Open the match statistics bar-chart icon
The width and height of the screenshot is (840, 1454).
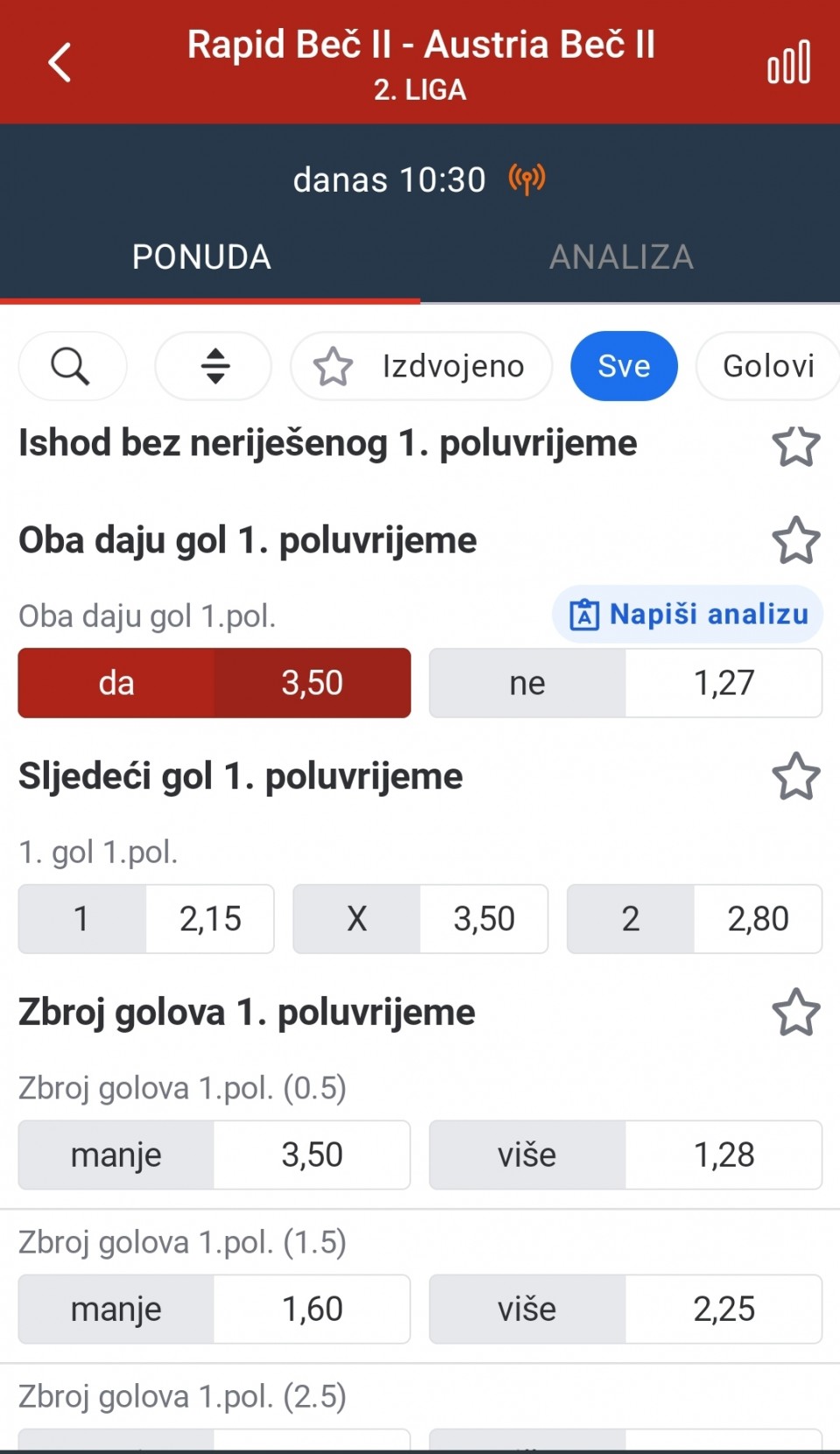coord(788,62)
